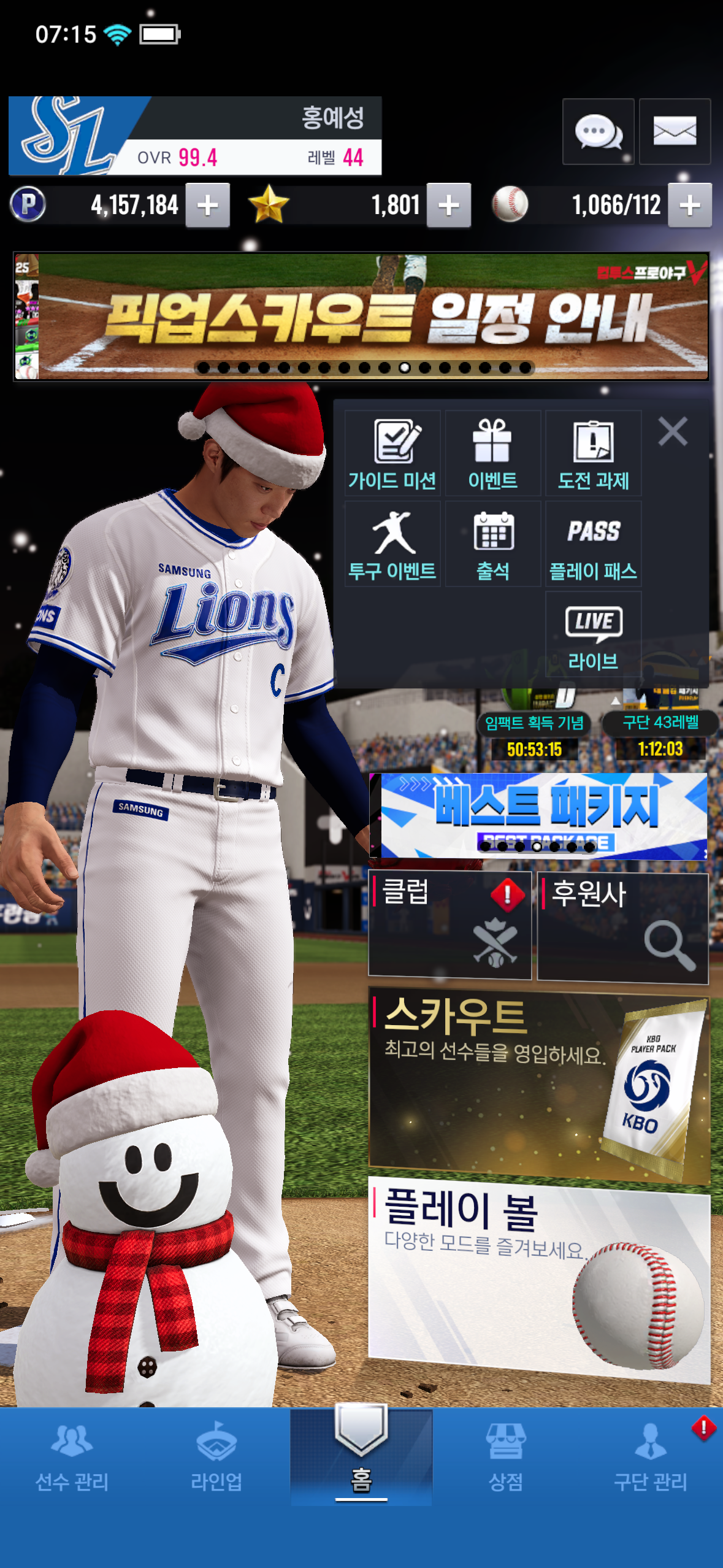Open the chat speech bubble icon
Screen dimensions: 723x1568
[598, 131]
